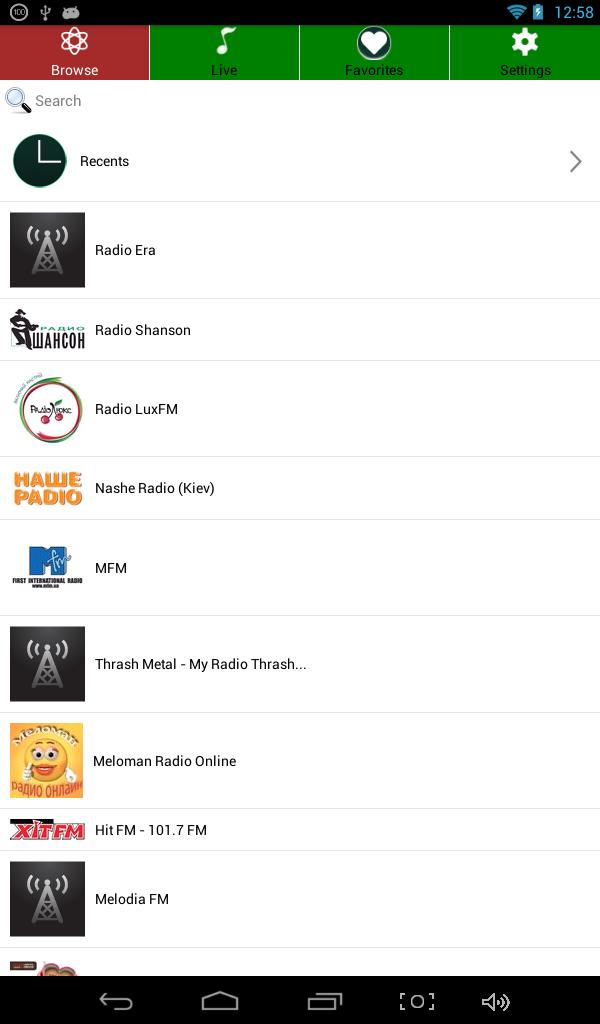Select Melodia FM
The image size is (600, 1024).
pos(300,899)
